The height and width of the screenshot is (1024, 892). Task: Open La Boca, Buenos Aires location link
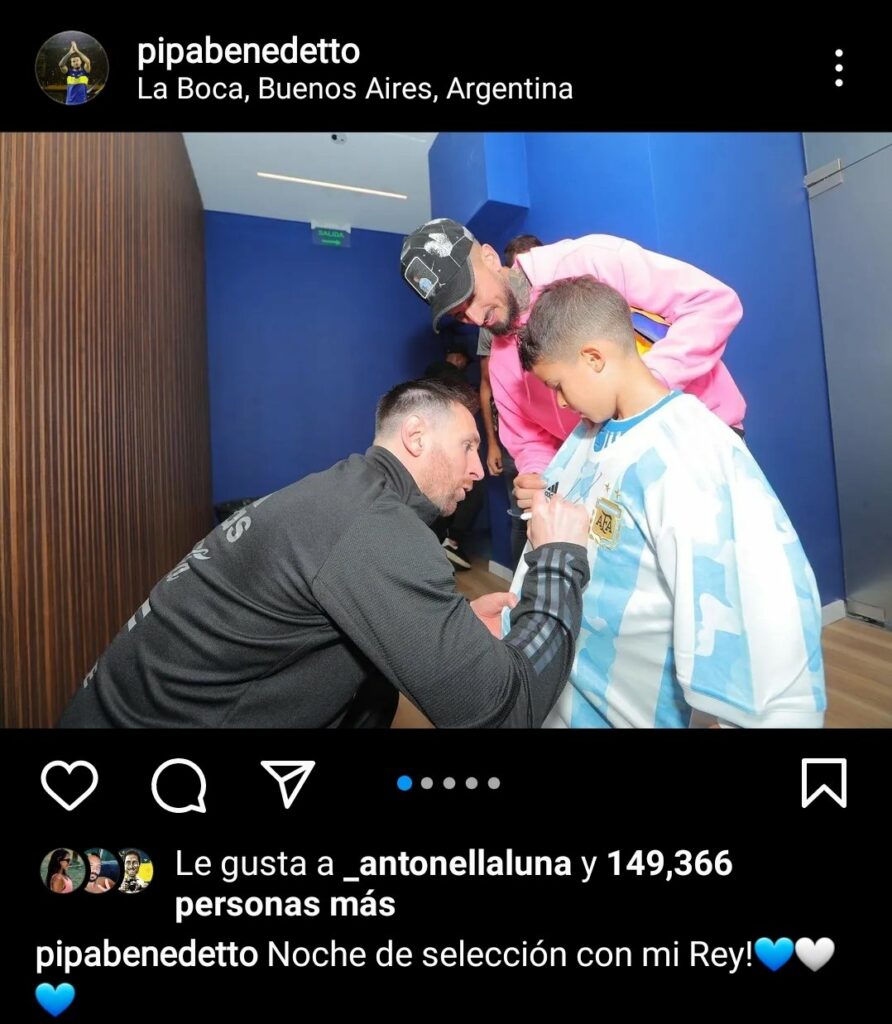355,89
